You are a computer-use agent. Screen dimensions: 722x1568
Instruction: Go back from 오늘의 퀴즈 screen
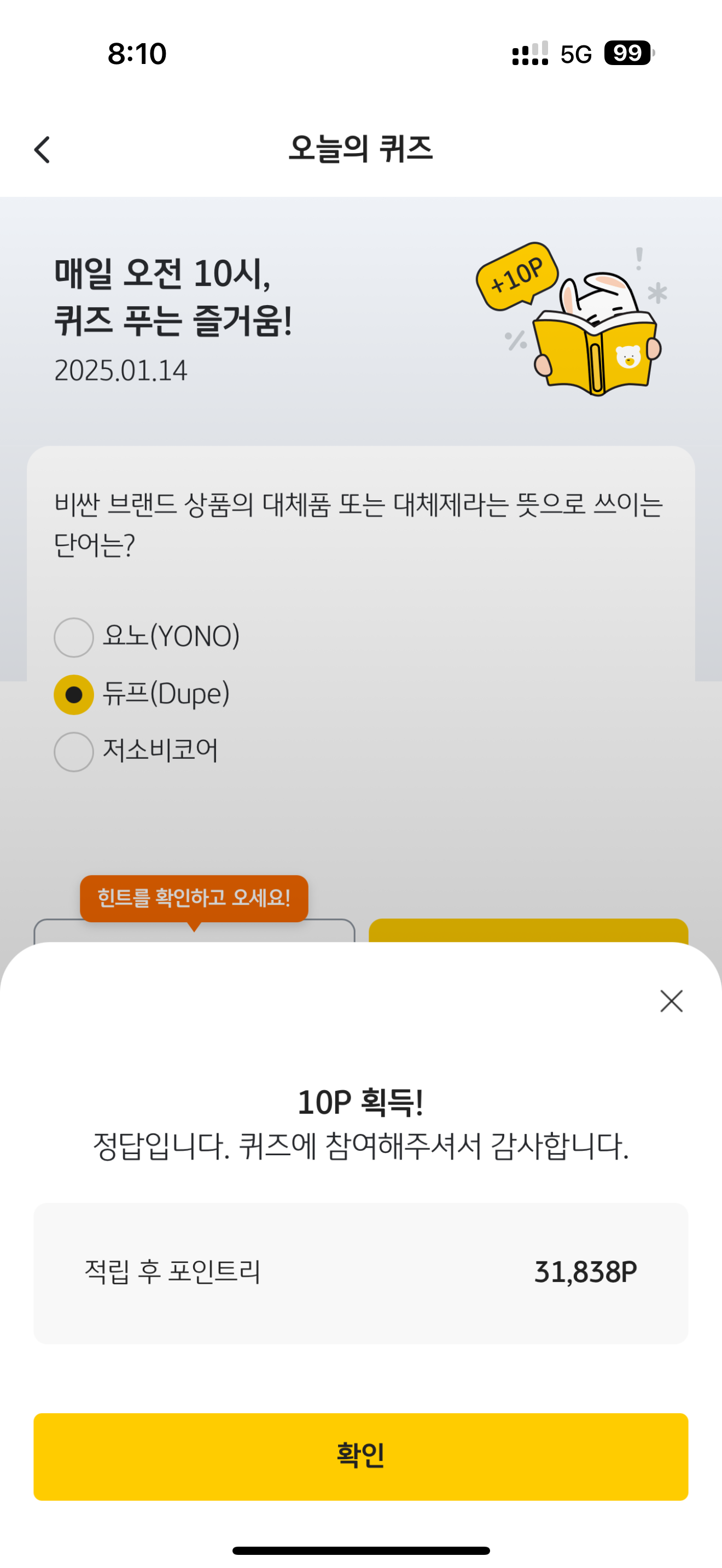pos(42,150)
